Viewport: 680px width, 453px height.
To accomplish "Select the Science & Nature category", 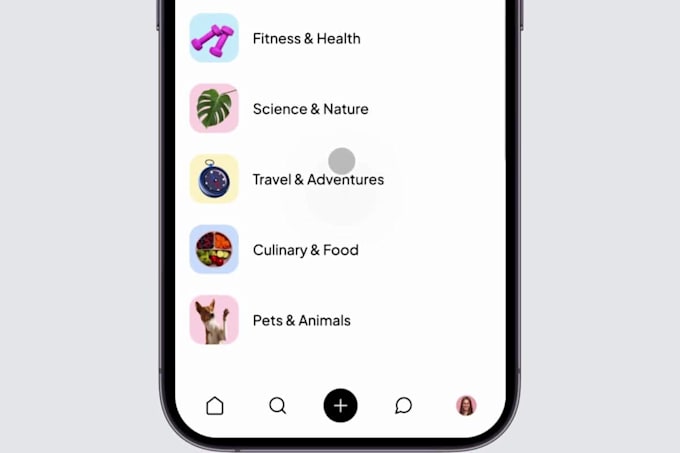I will tap(310, 109).
